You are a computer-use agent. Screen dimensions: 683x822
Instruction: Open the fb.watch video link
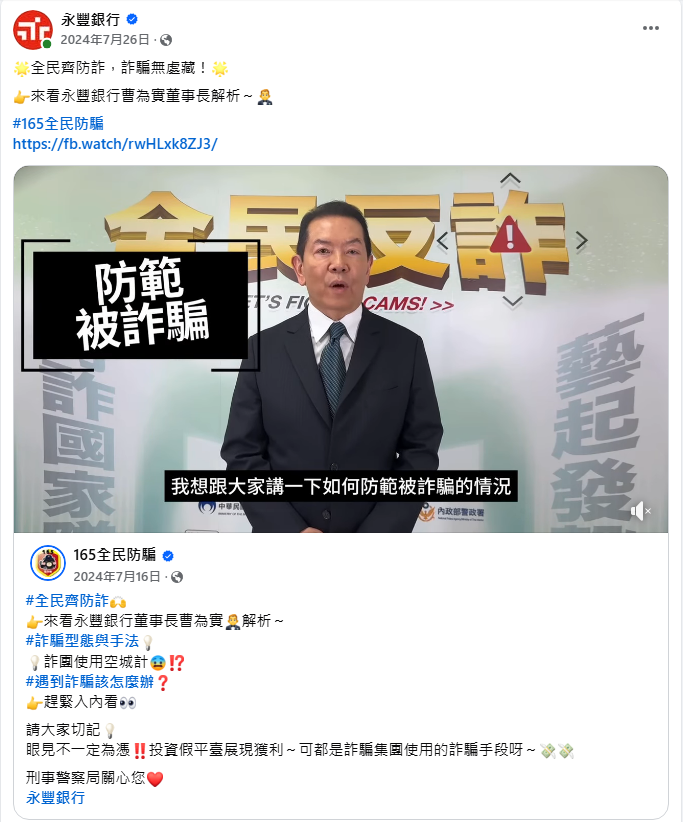(114, 143)
